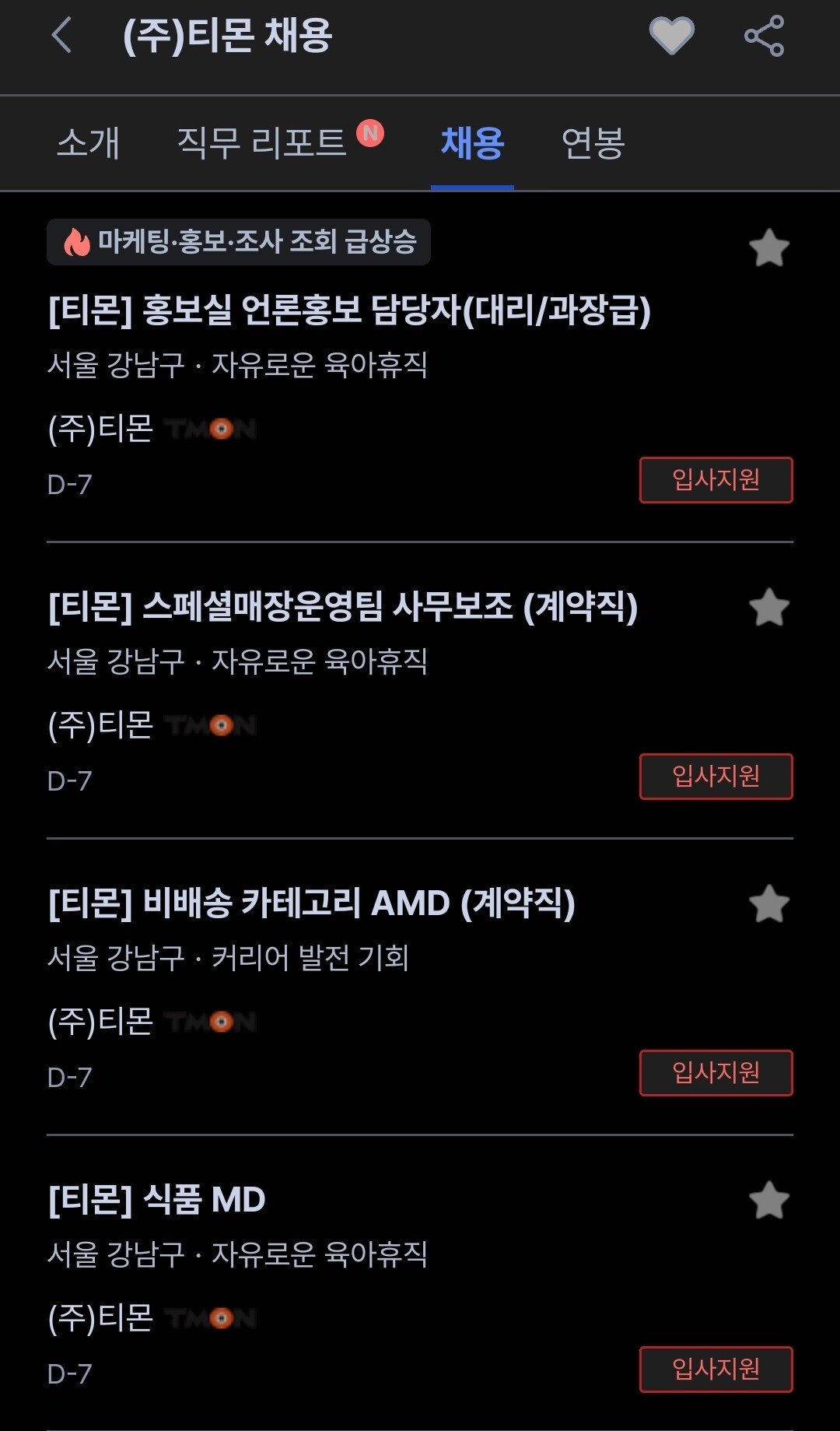840x1431 pixels.
Task: Tap 입사지원 for 스페셜매장운영팀 사무보조
Action: tap(716, 777)
